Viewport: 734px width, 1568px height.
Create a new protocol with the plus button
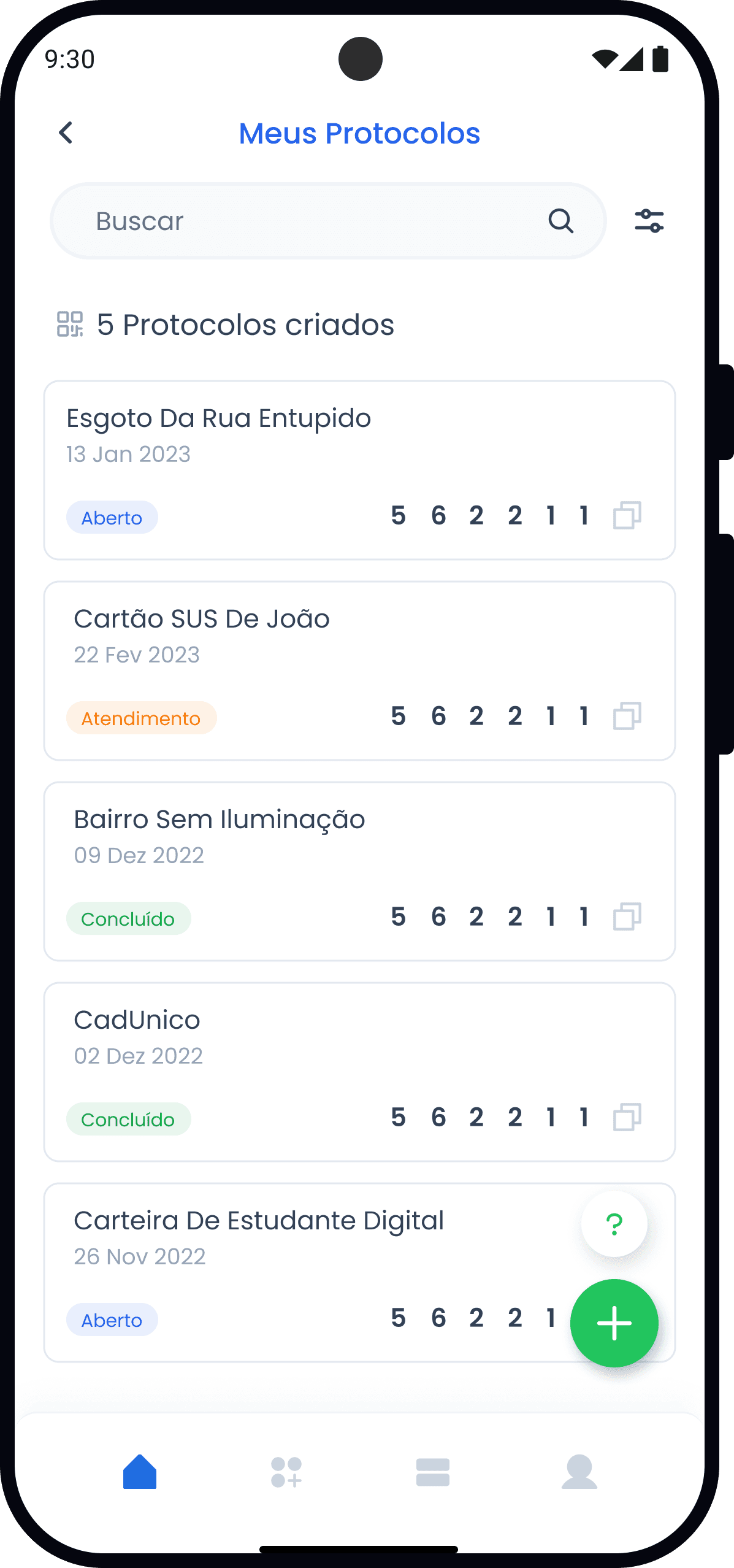614,1323
